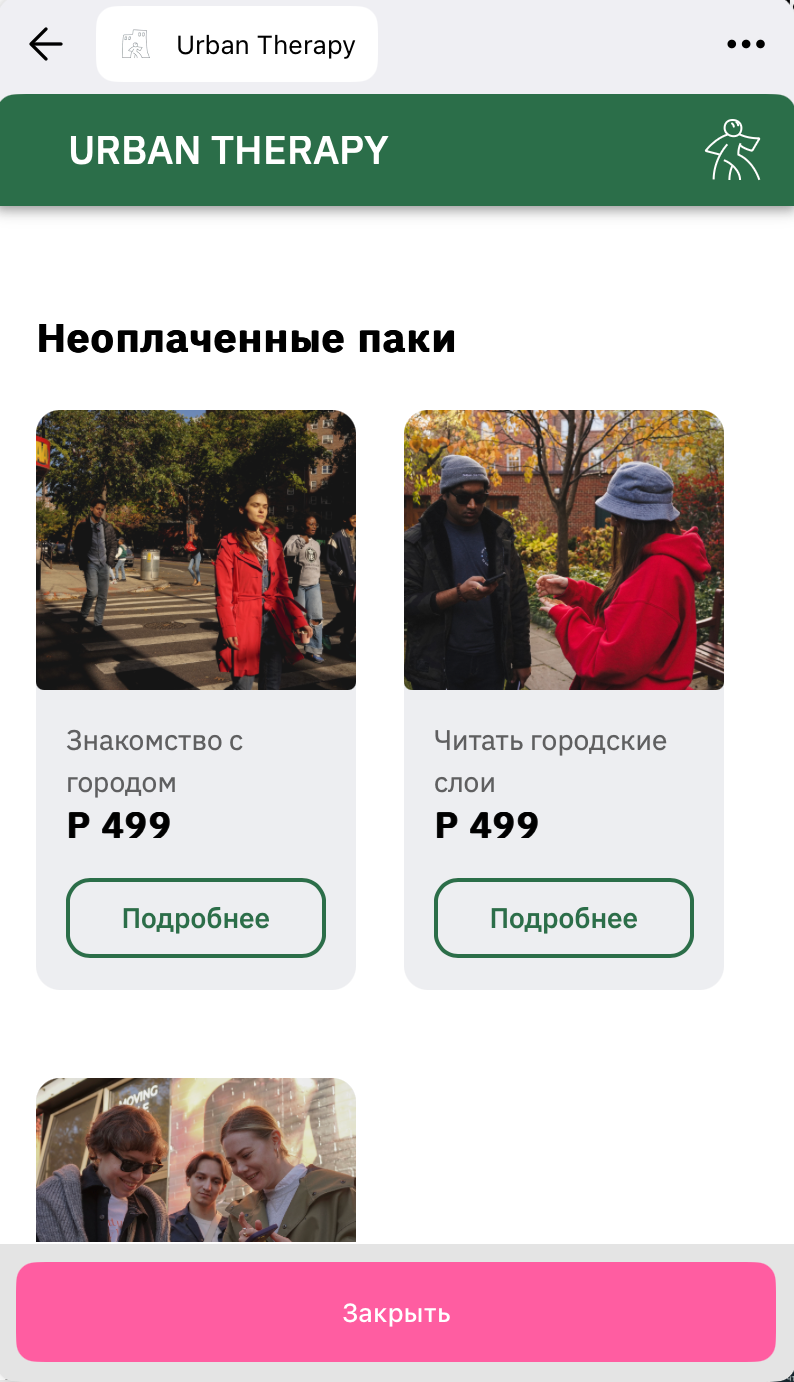Close the screen with Закрыть button
This screenshot has width=794, height=1382.
(x=396, y=1312)
